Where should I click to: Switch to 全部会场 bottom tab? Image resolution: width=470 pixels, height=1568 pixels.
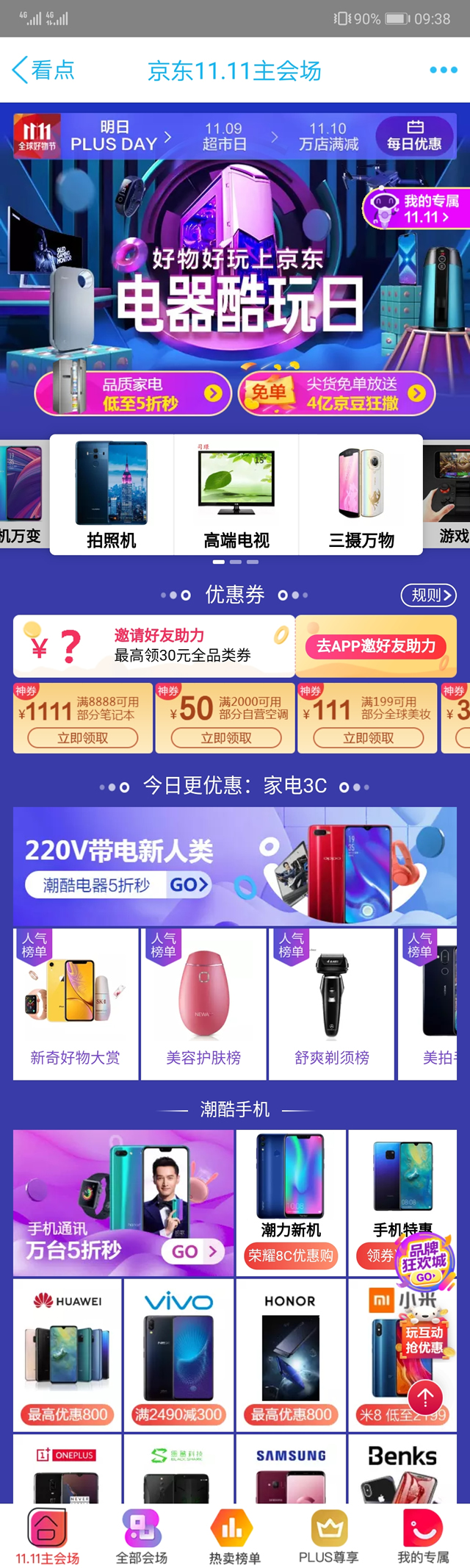pos(142,1535)
